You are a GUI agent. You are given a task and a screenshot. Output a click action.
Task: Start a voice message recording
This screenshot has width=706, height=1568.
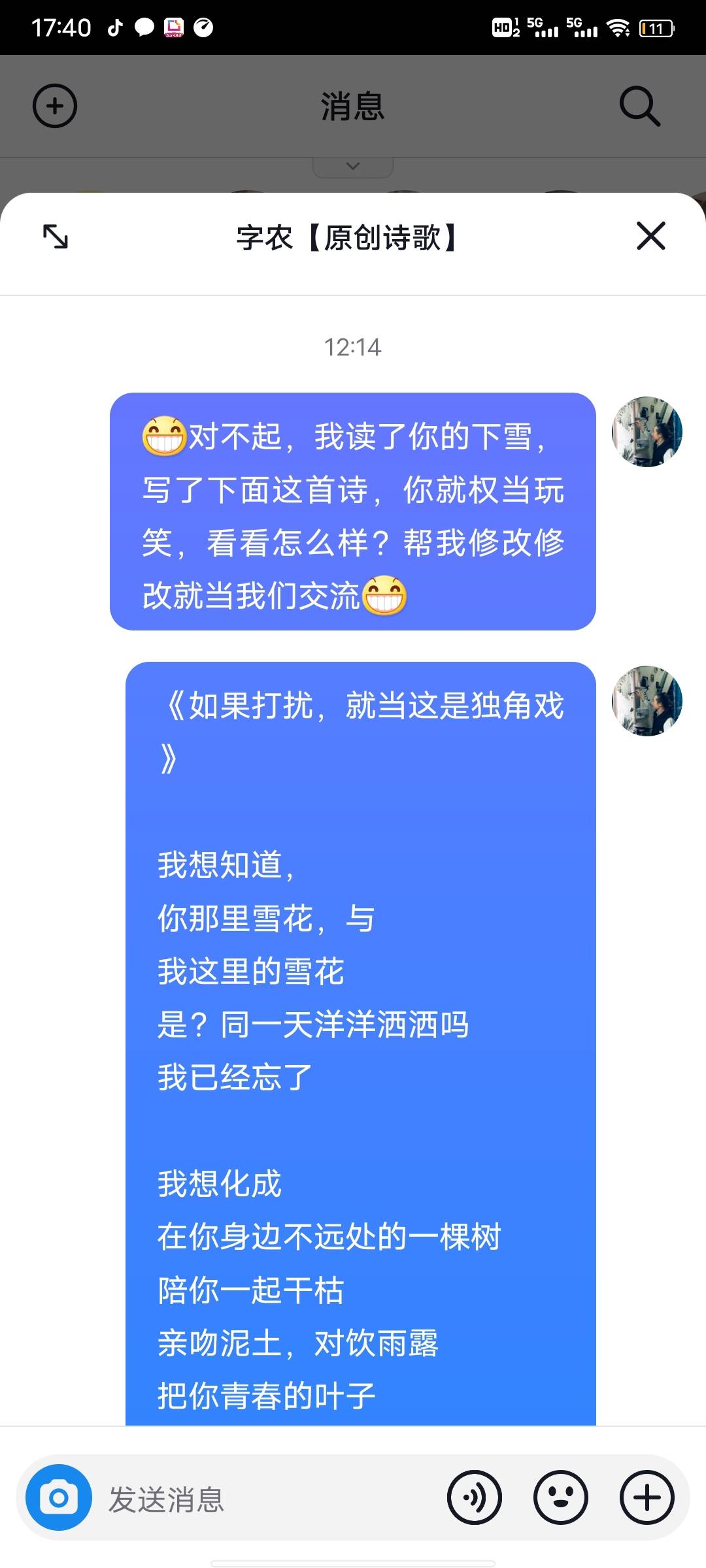[x=475, y=1497]
